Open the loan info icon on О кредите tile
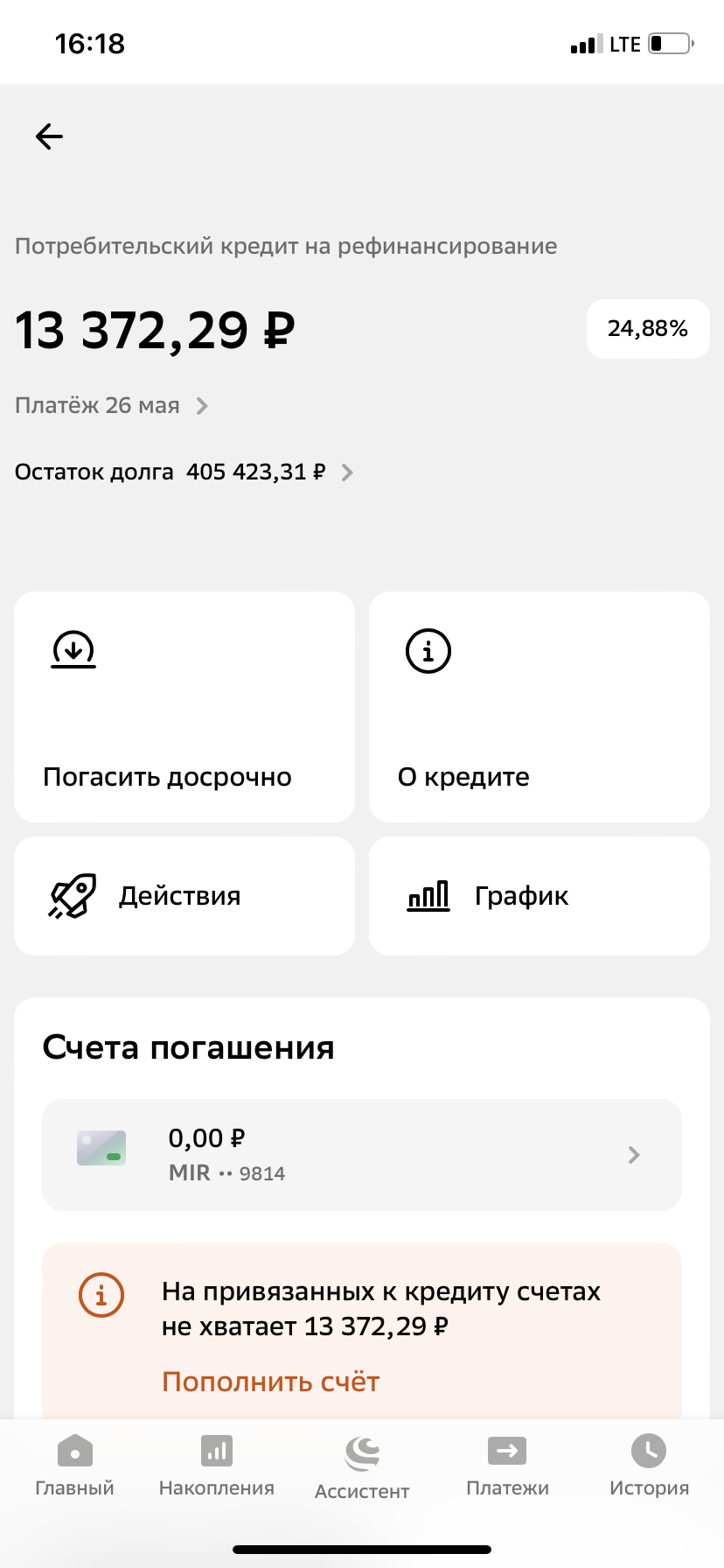The image size is (724, 1568). (x=428, y=650)
